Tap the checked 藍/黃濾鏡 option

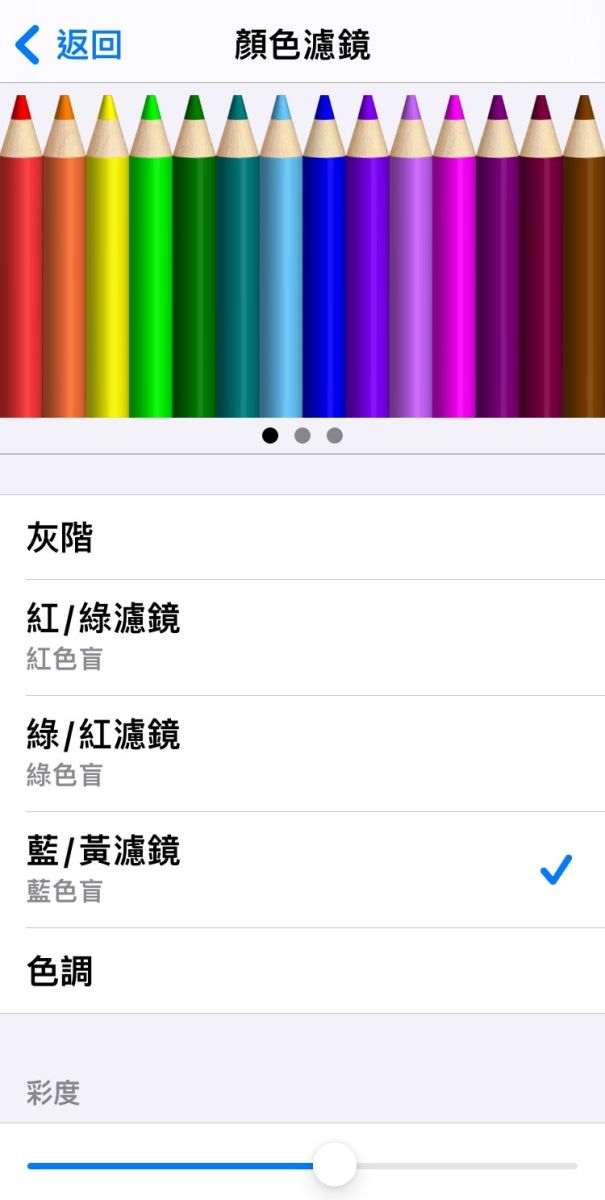coord(302,870)
